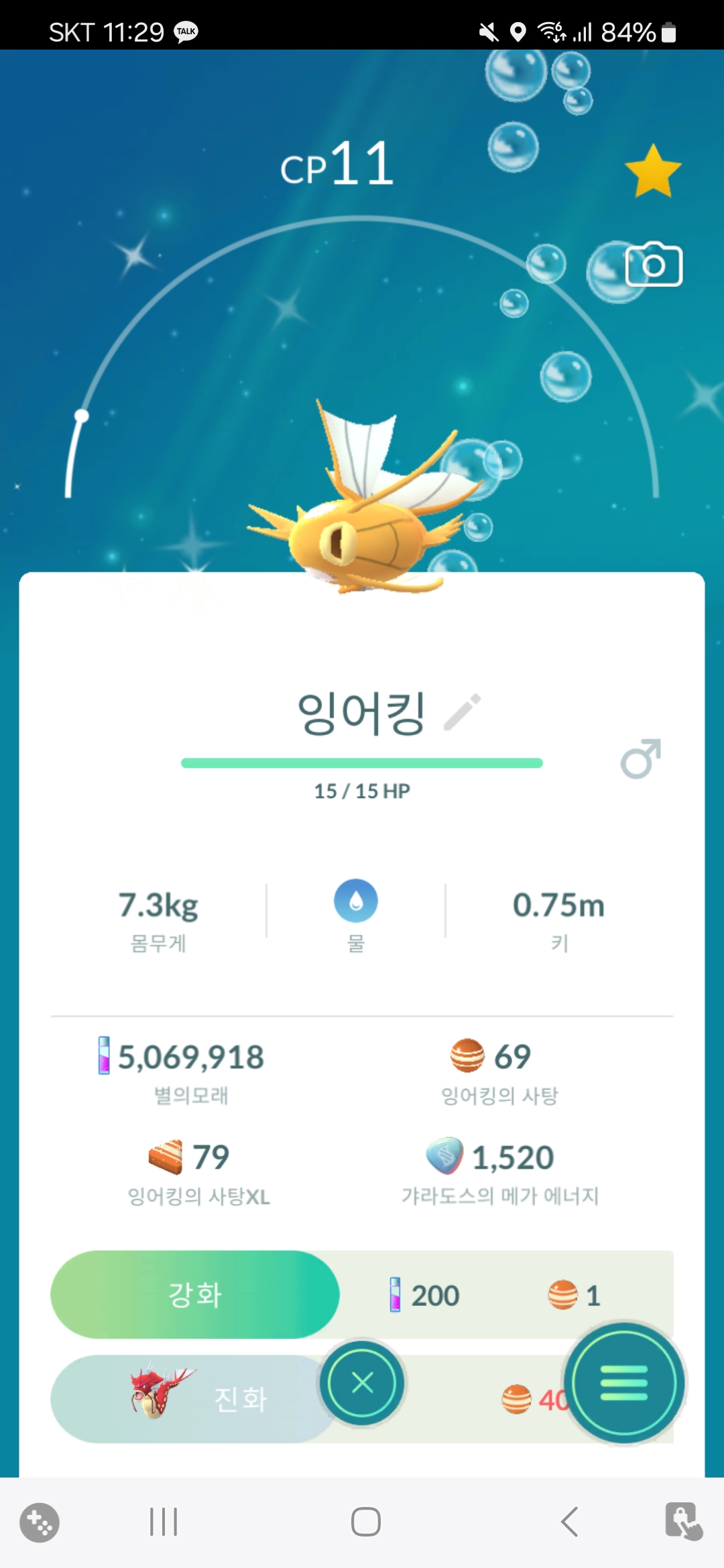Image resolution: width=724 pixels, height=1568 pixels.
Task: Close the Pokémon detail screen
Action: coord(362,1383)
